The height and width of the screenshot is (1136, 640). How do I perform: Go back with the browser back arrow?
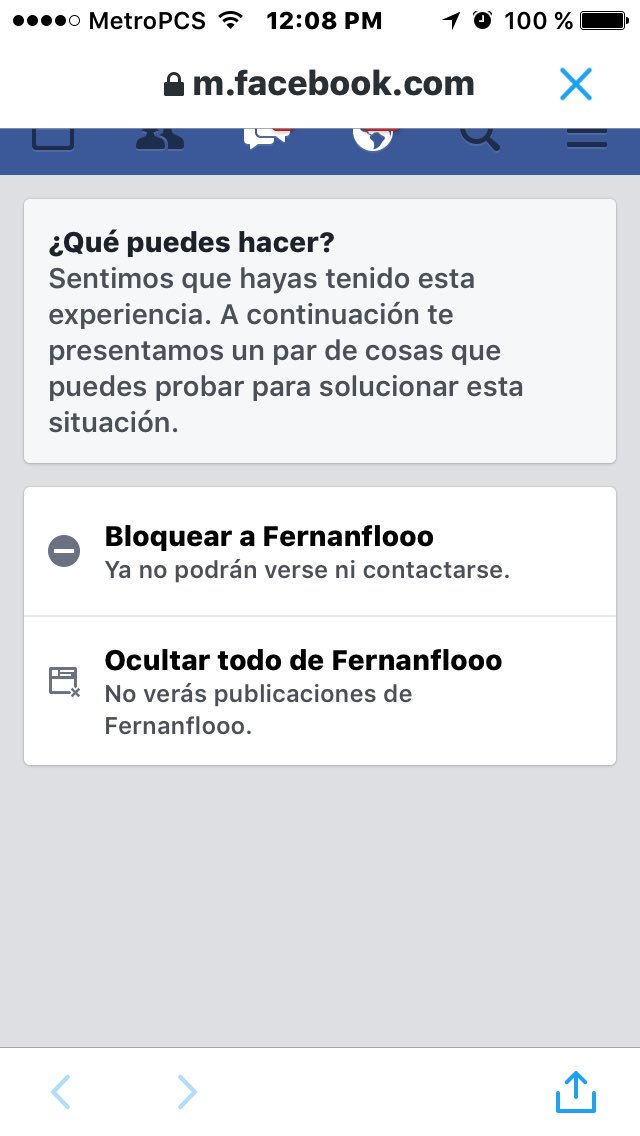click(61, 1092)
